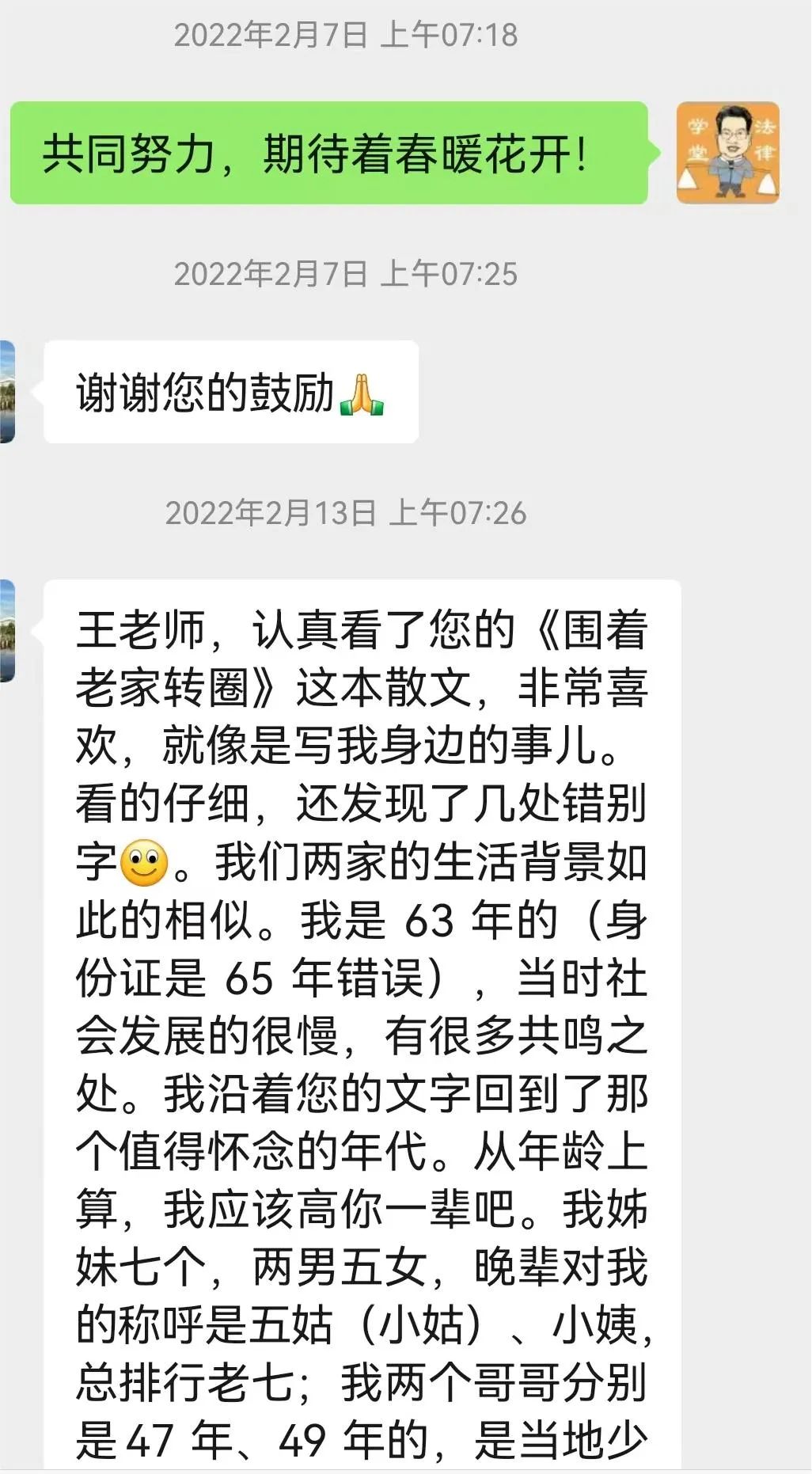Open the profile of the cartoon lawyer avatar
This screenshot has width=812, height=1474.
pyautogui.click(x=728, y=153)
